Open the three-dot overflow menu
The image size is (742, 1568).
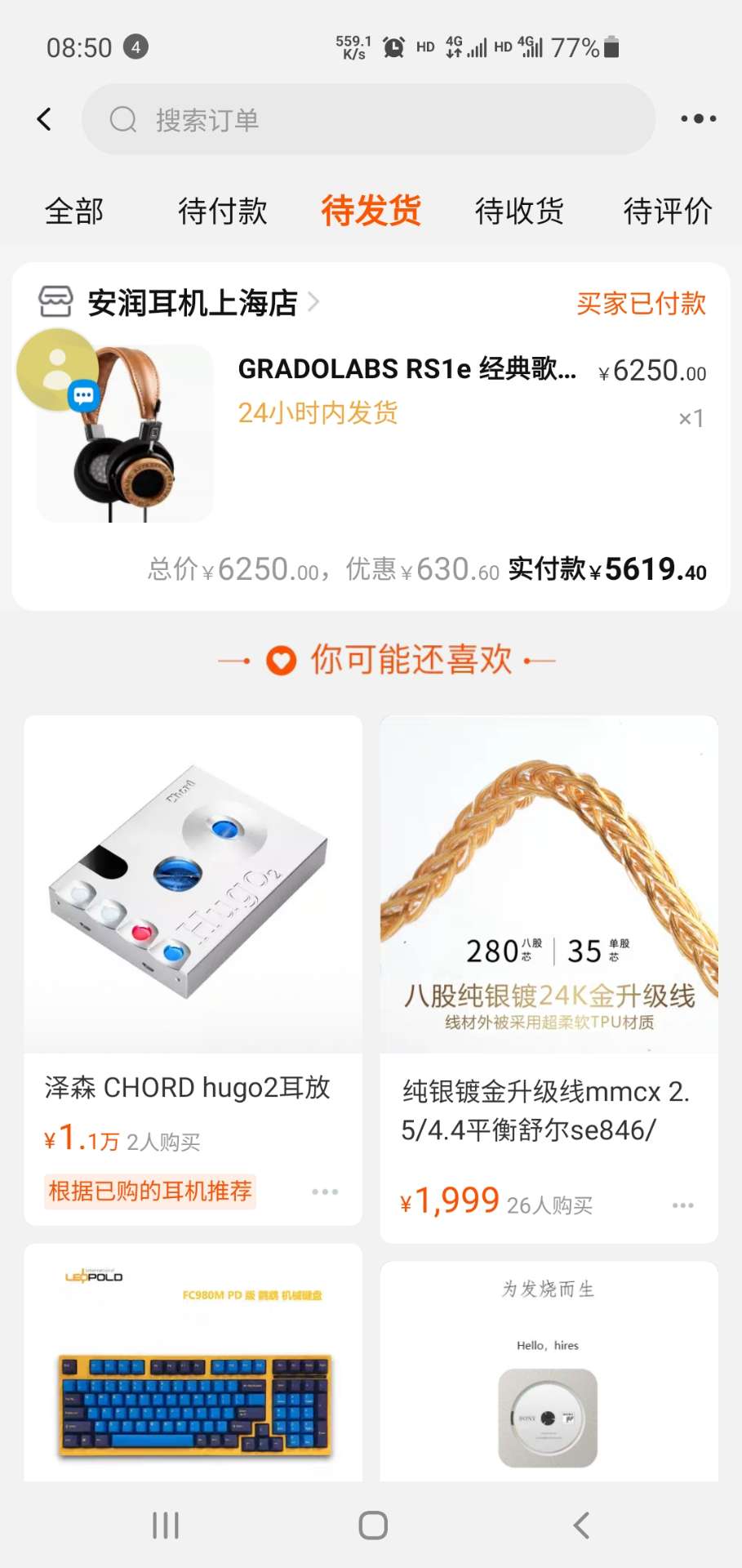point(699,119)
